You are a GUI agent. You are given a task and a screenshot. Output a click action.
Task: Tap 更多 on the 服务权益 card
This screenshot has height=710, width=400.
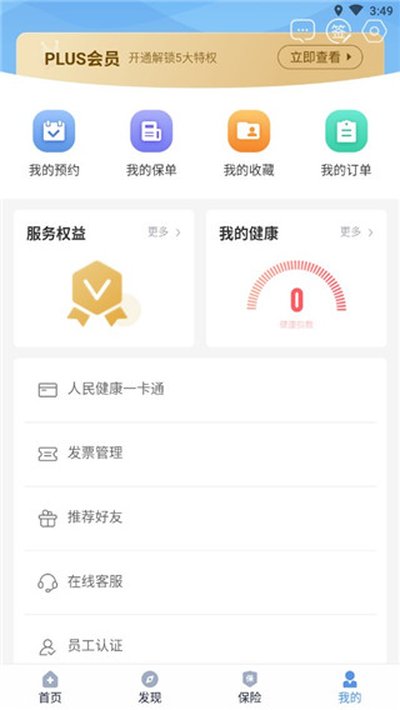[164, 232]
